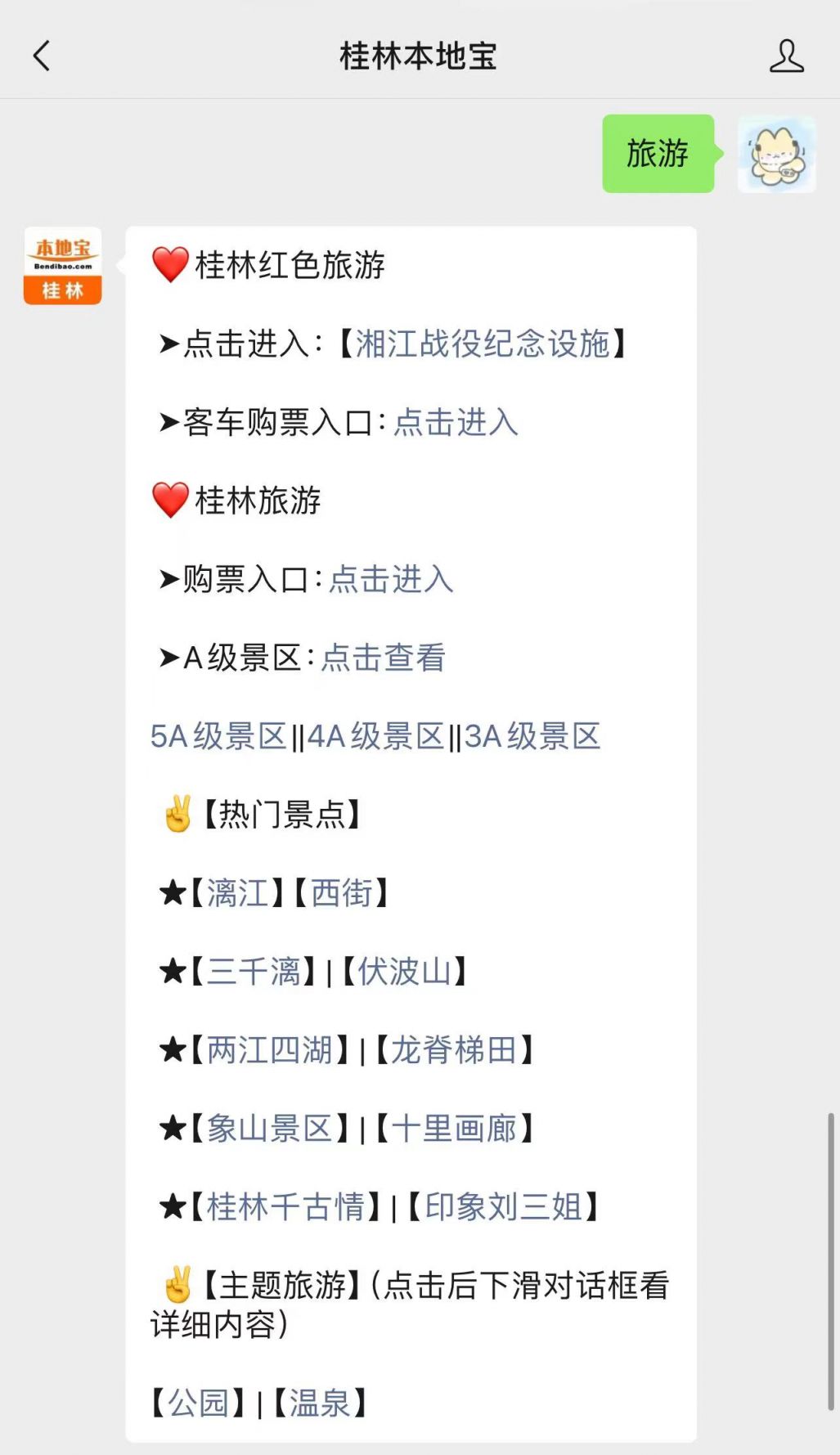Open the account profile icon
This screenshot has width=840, height=1455.
786,56
